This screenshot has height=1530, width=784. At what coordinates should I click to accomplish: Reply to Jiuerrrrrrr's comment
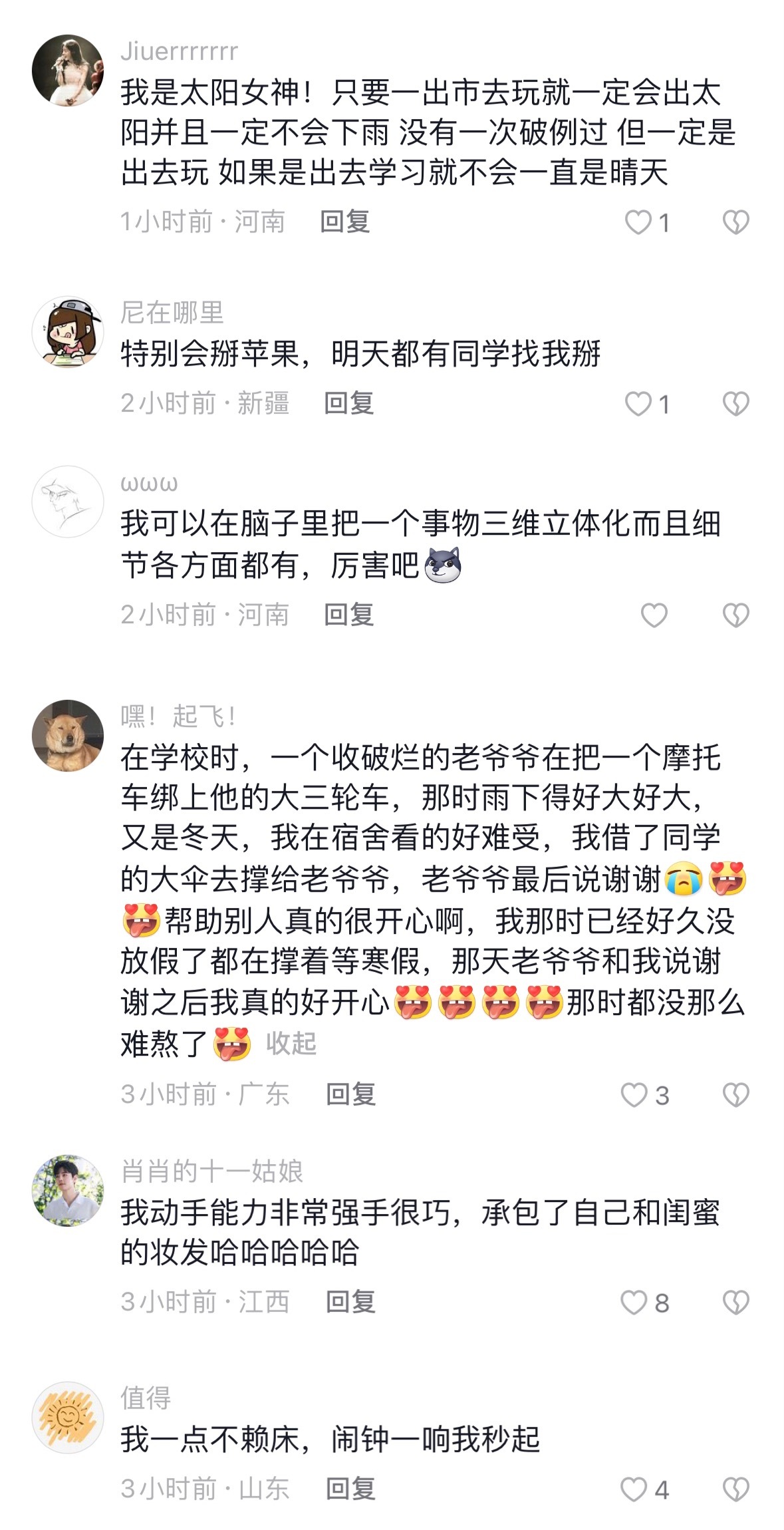(344, 222)
